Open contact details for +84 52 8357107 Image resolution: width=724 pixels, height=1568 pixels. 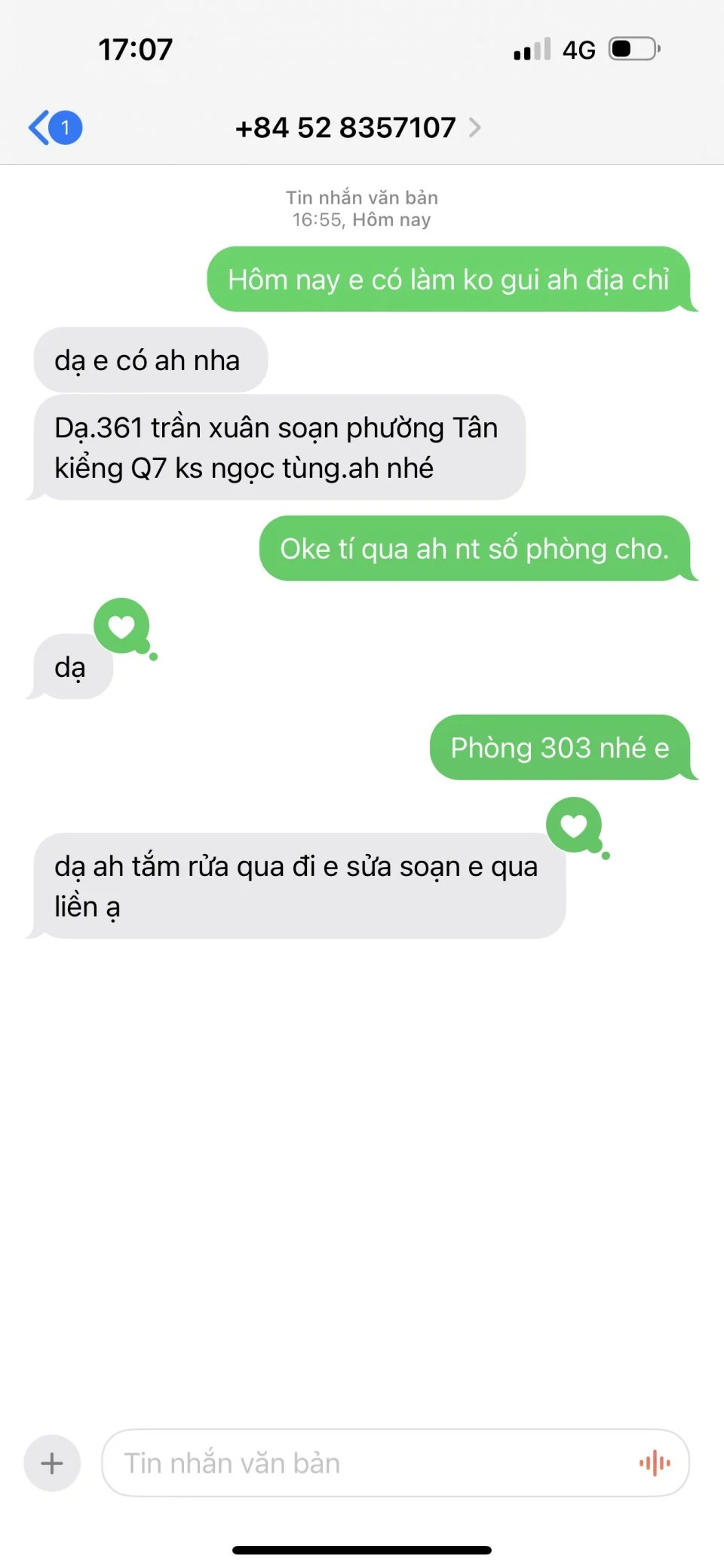pyautogui.click(x=357, y=127)
